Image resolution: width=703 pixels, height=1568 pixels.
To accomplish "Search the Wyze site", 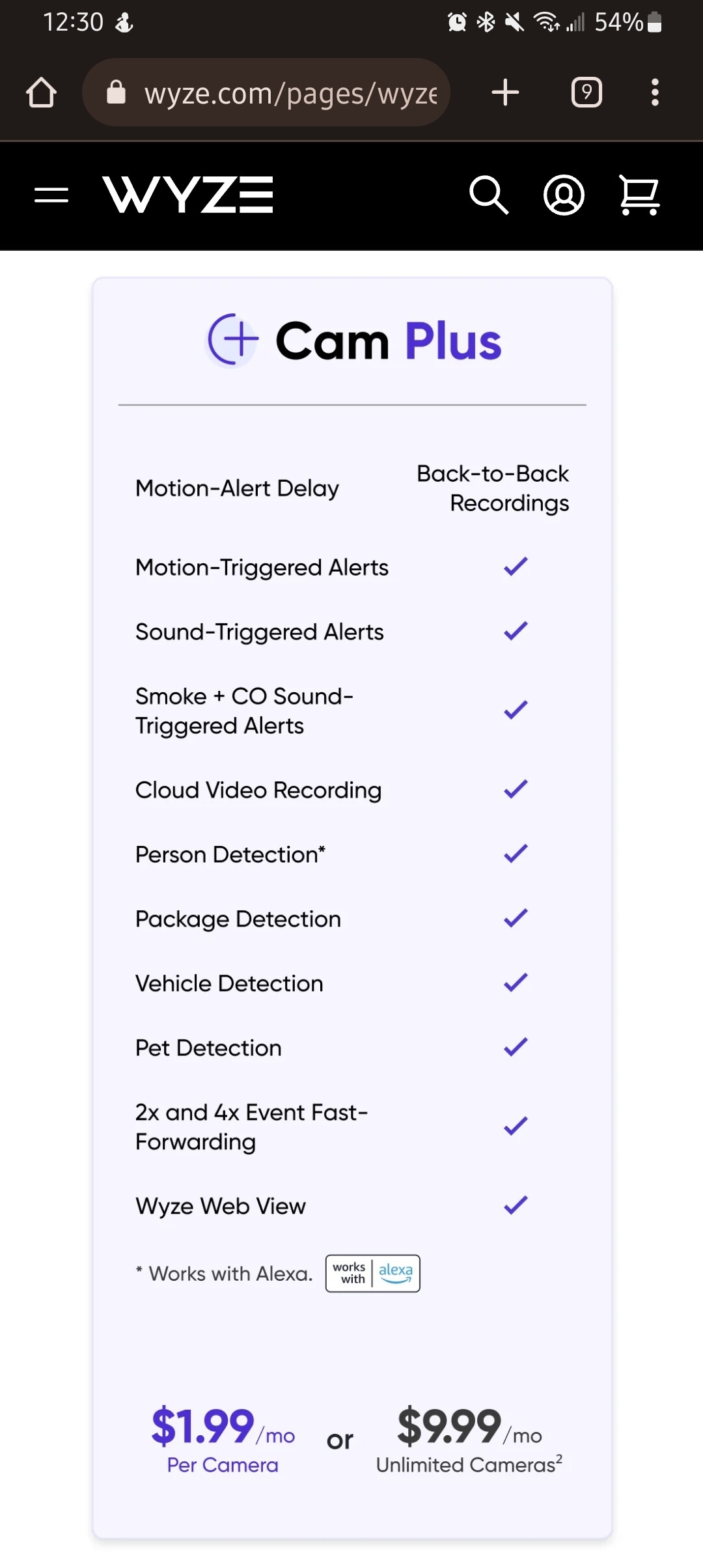I will 488,195.
